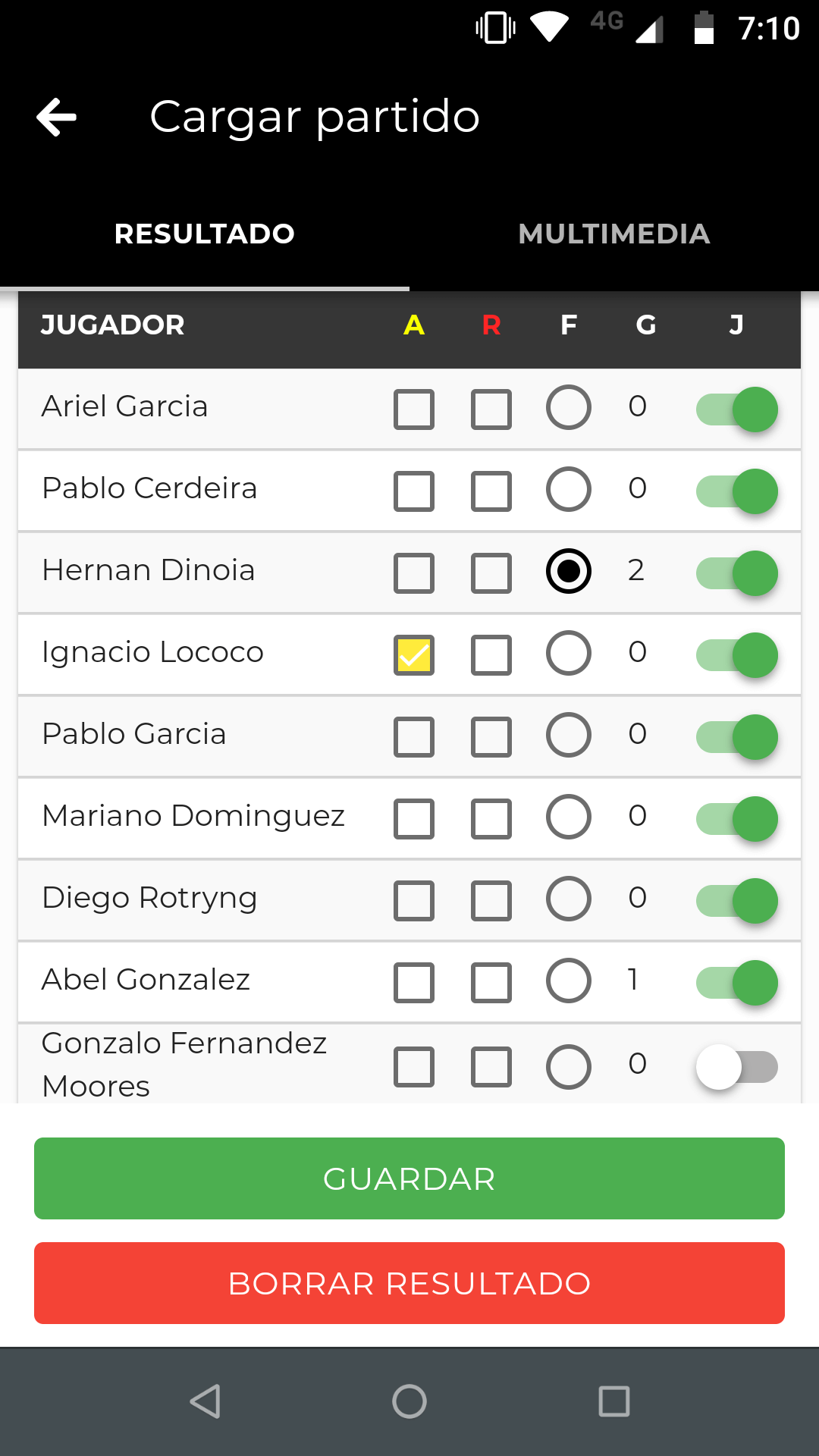Choose Abel Gonzalez as match figure

569,981
